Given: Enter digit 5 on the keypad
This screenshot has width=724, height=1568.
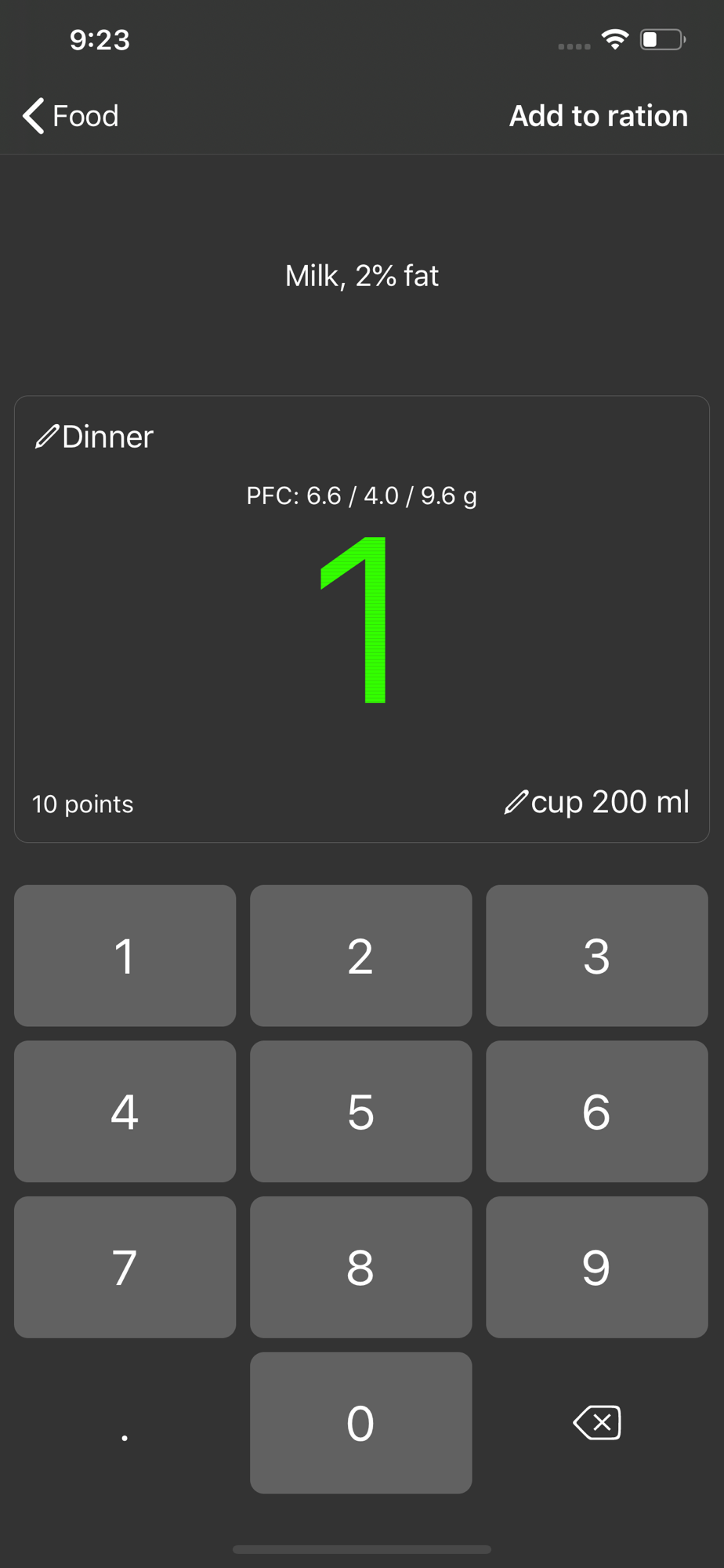Looking at the screenshot, I should pyautogui.click(x=361, y=1112).
